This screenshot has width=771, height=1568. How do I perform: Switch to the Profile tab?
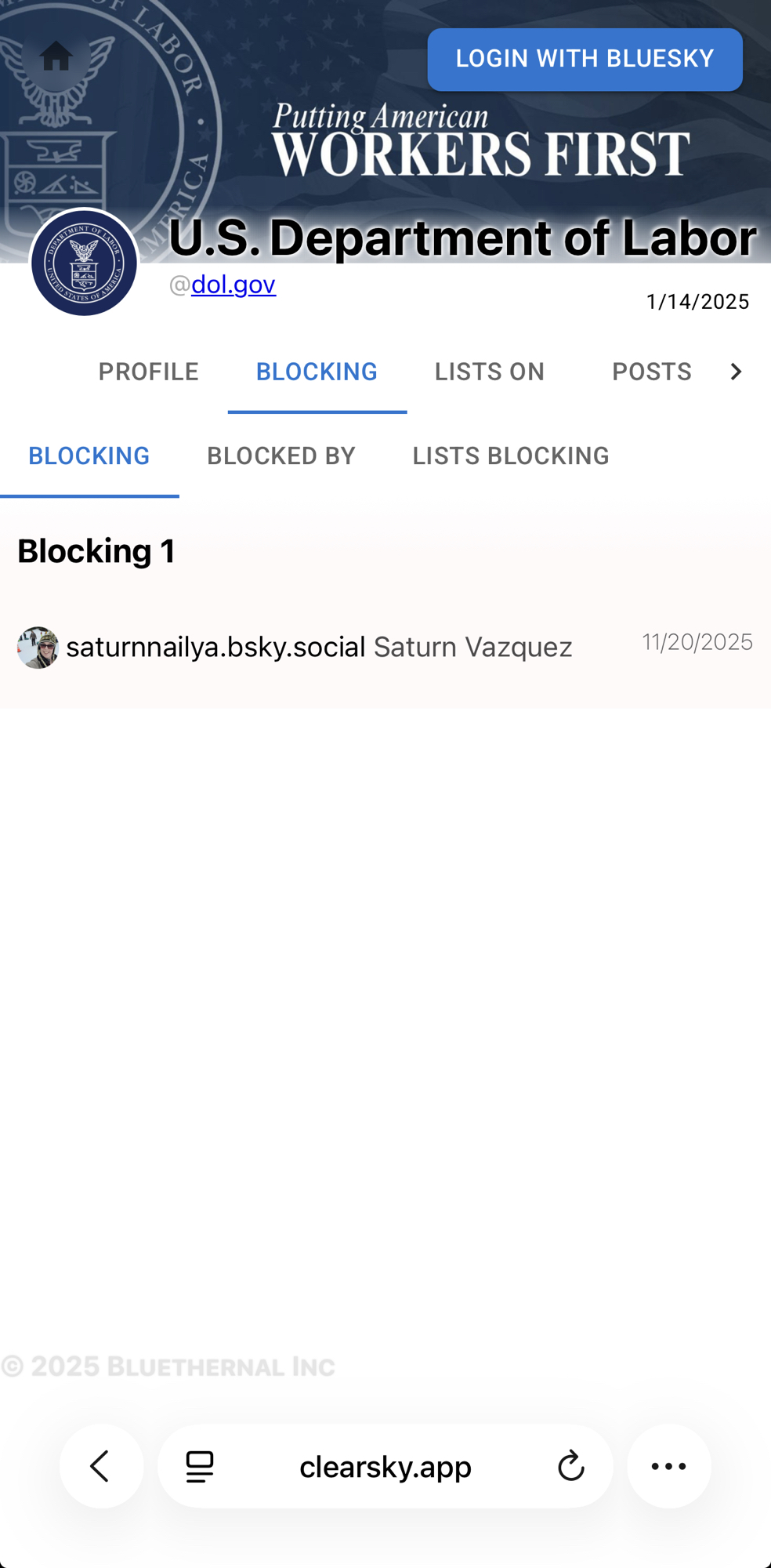148,372
